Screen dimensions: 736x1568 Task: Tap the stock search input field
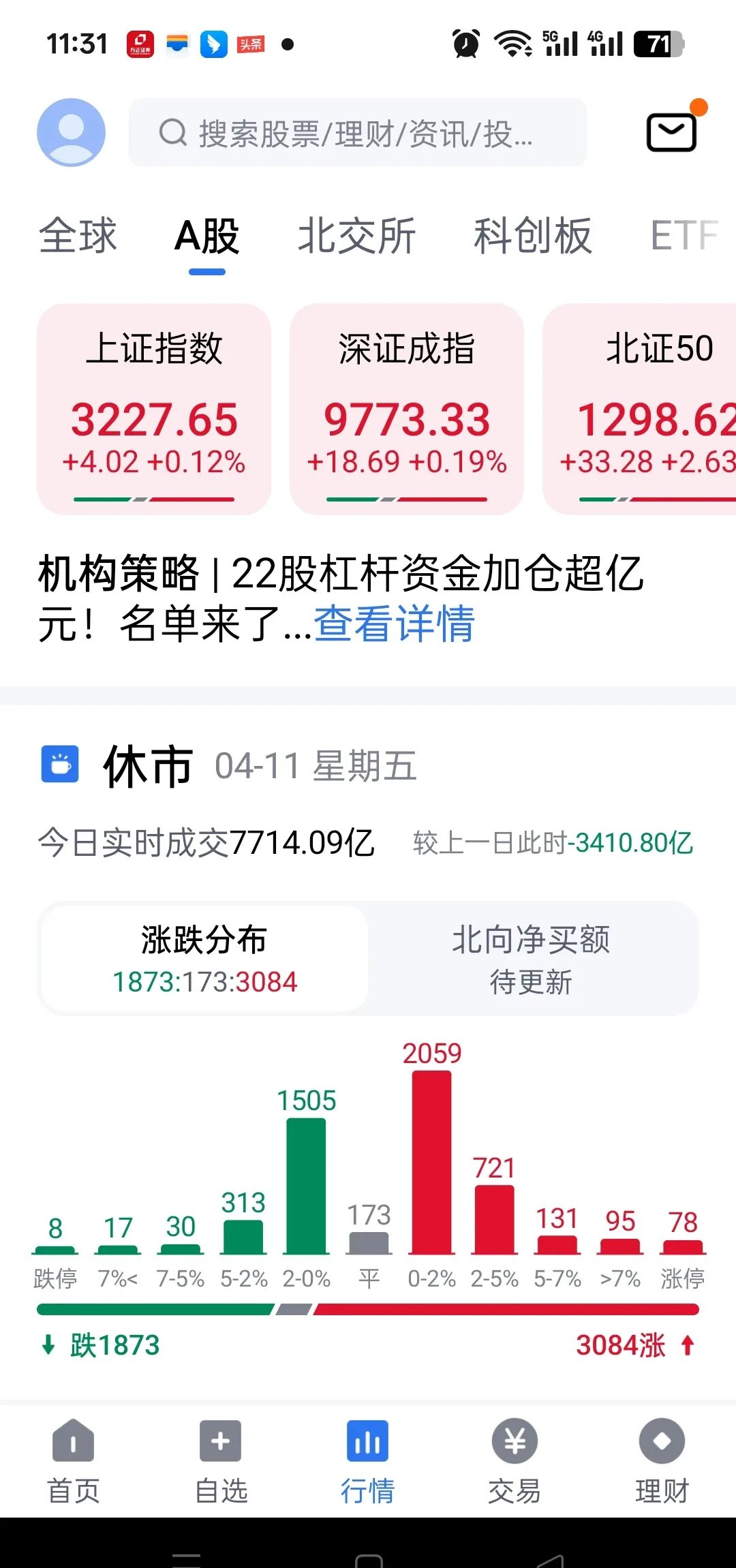(358, 132)
